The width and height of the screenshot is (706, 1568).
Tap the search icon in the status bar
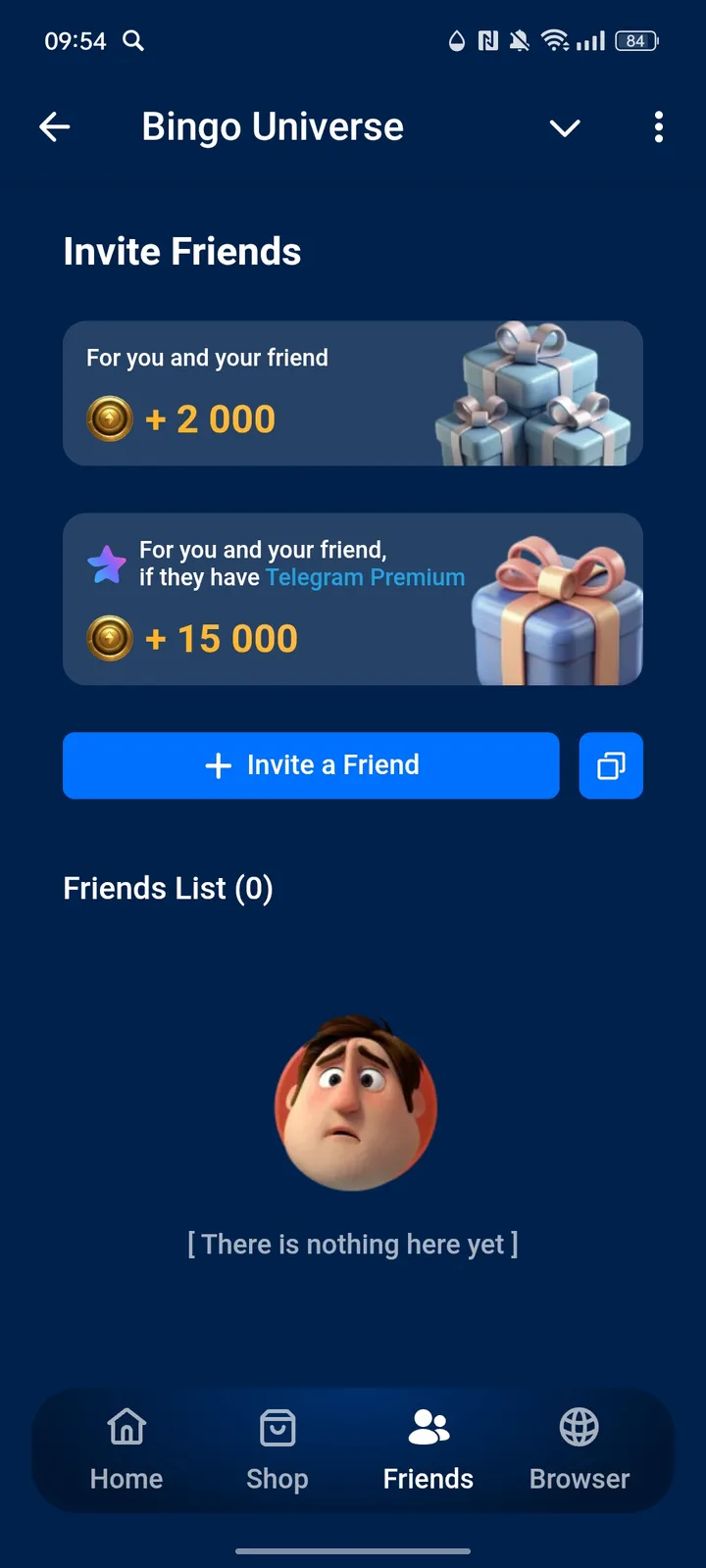pos(133,41)
